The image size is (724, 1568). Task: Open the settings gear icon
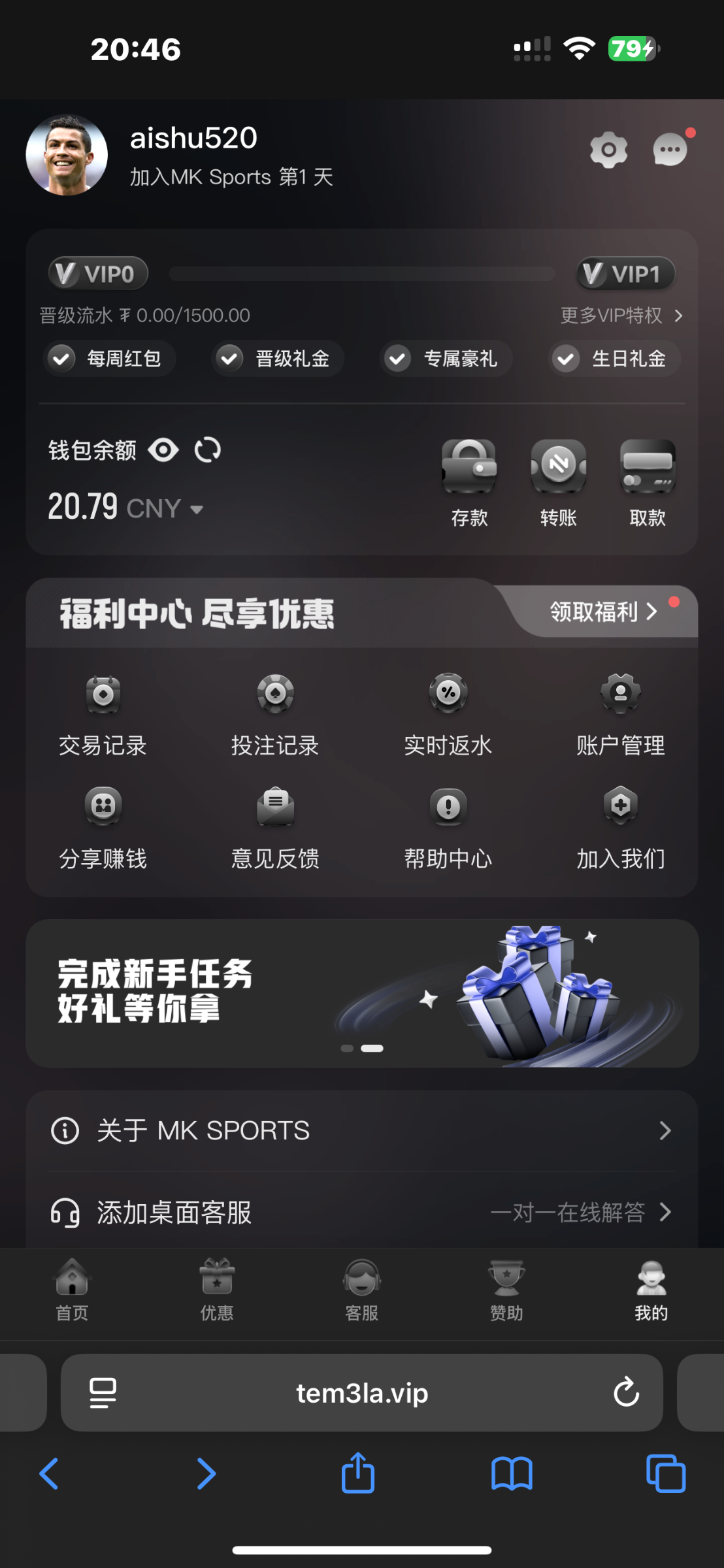608,150
